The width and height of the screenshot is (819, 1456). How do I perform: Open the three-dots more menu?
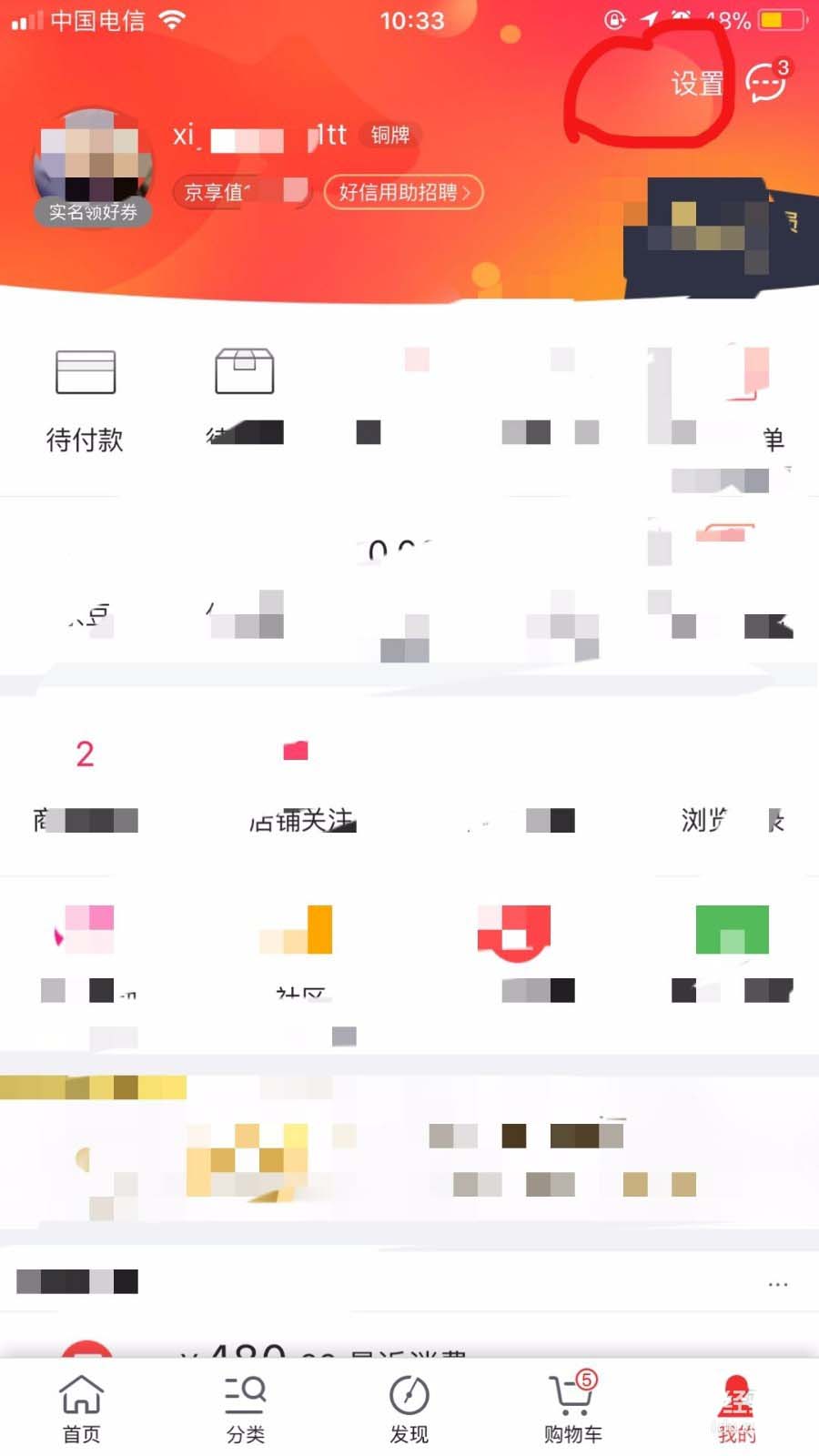click(x=777, y=1284)
